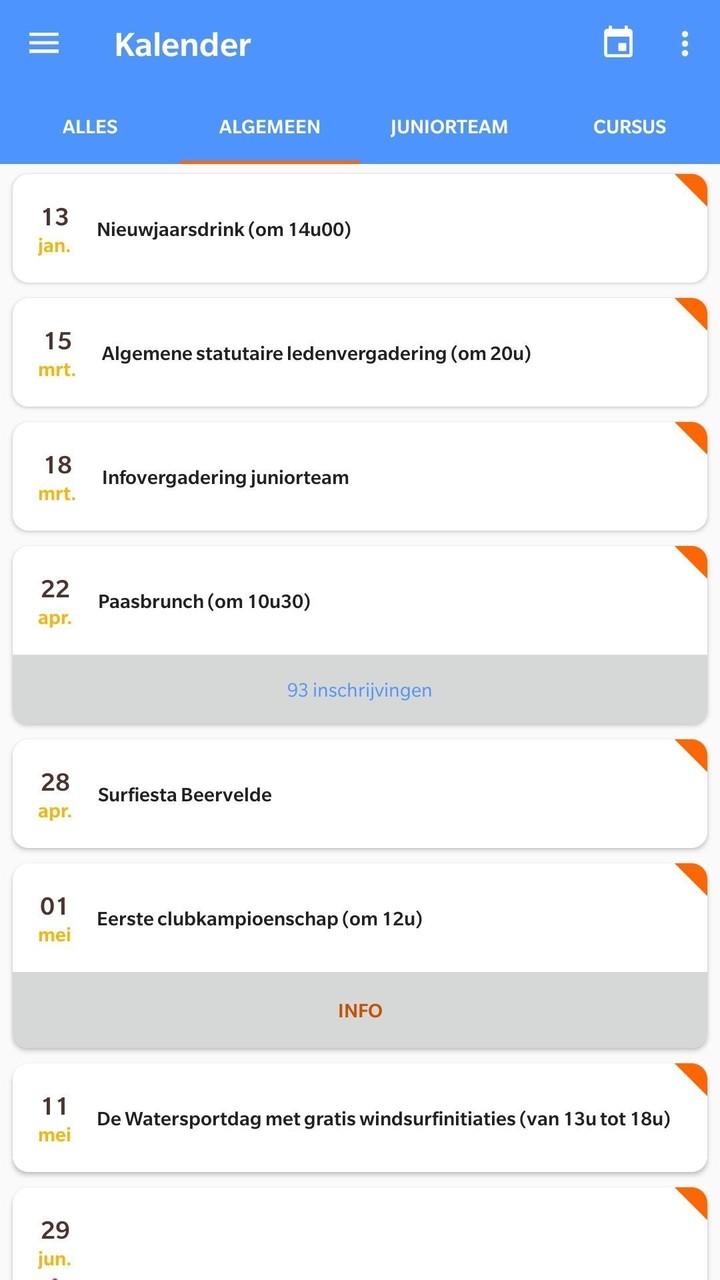
Task: Open the three-dot overflow menu
Action: point(684,43)
